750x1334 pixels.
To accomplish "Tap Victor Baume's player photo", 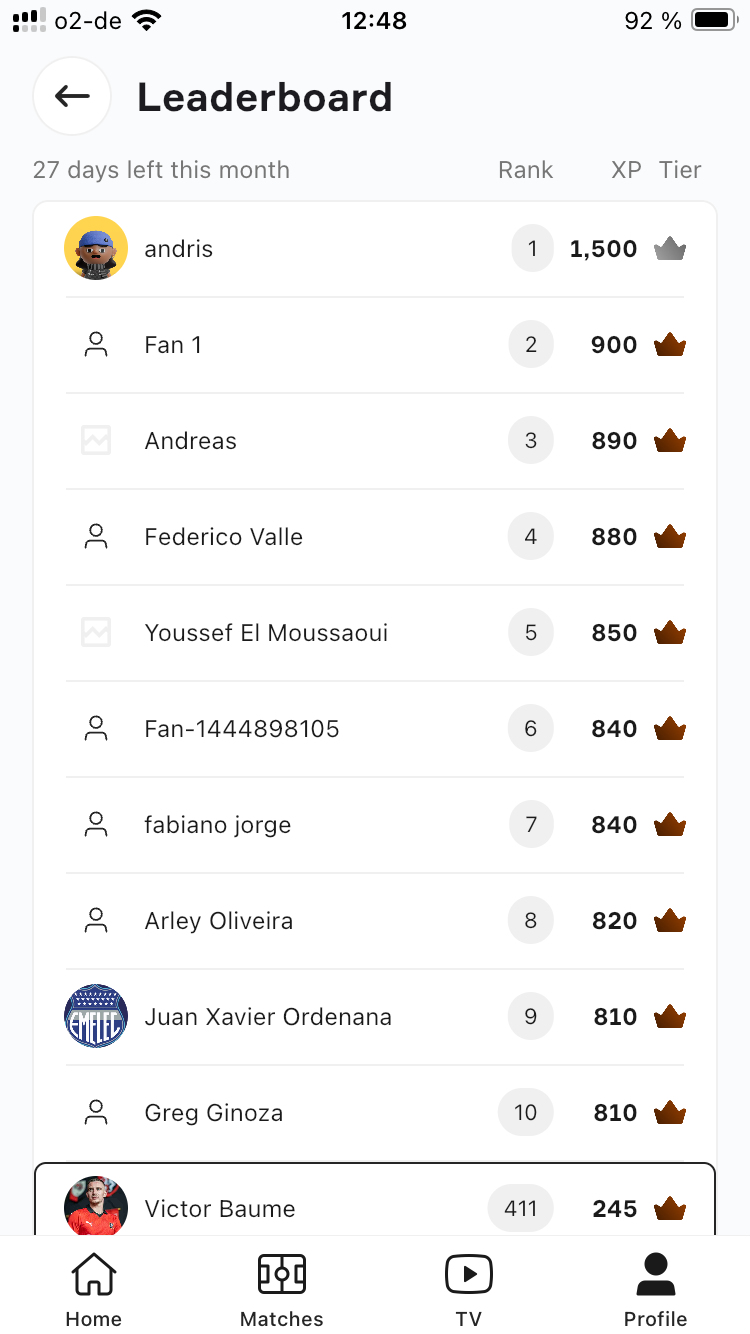I will coord(96,1208).
